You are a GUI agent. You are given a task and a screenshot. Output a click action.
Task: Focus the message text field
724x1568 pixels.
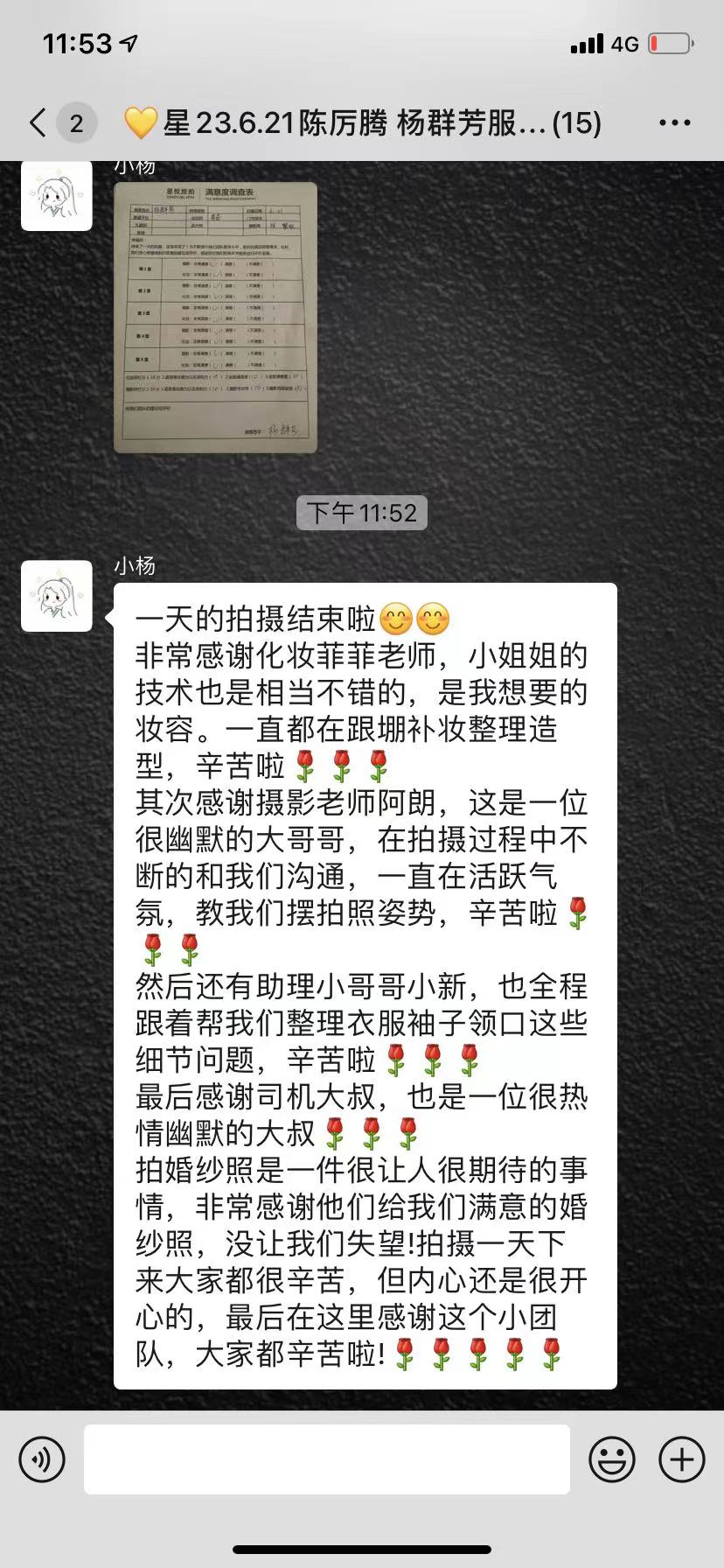point(327,1459)
